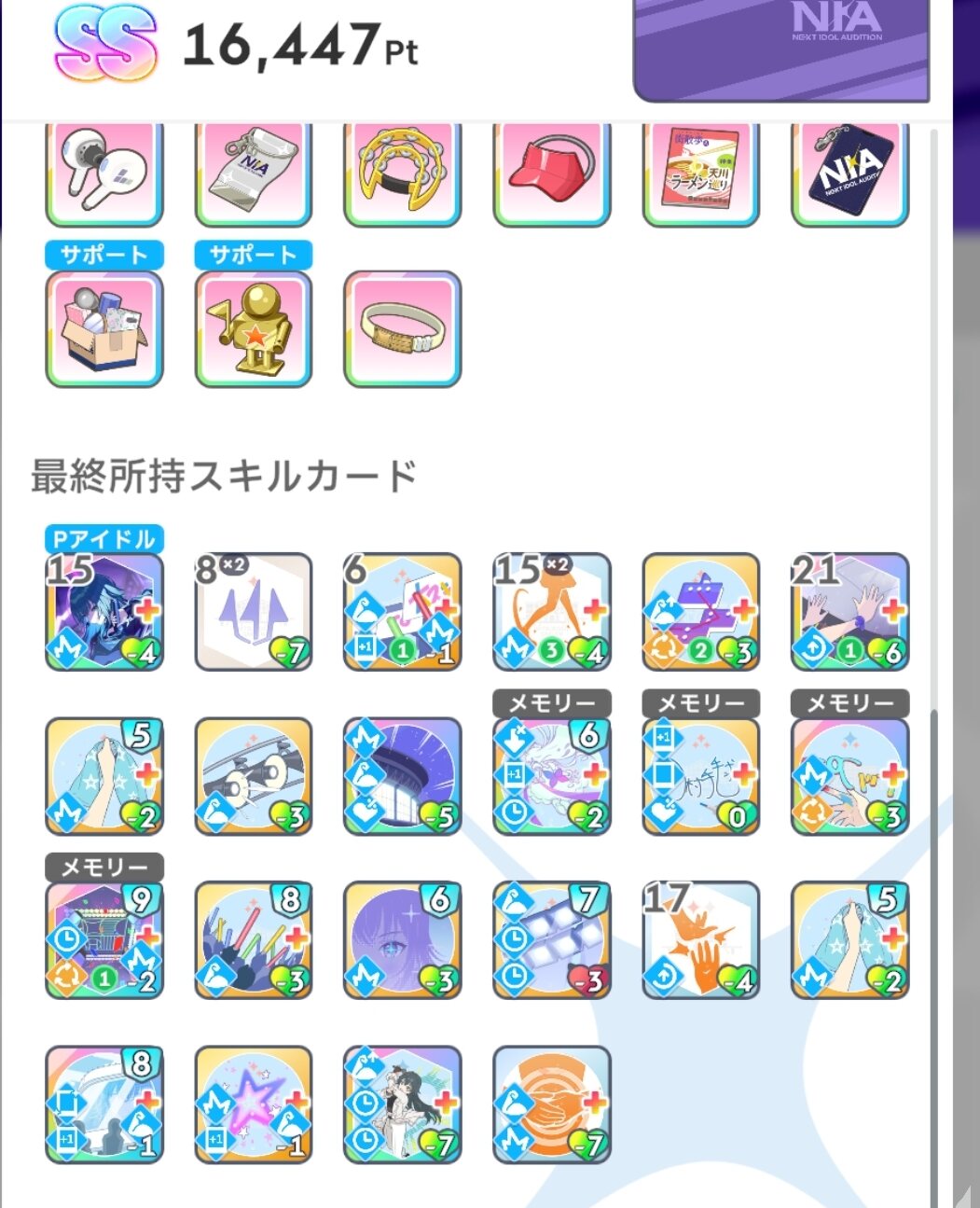
Task: Tap the girl's face skill card
Action: tap(403, 940)
